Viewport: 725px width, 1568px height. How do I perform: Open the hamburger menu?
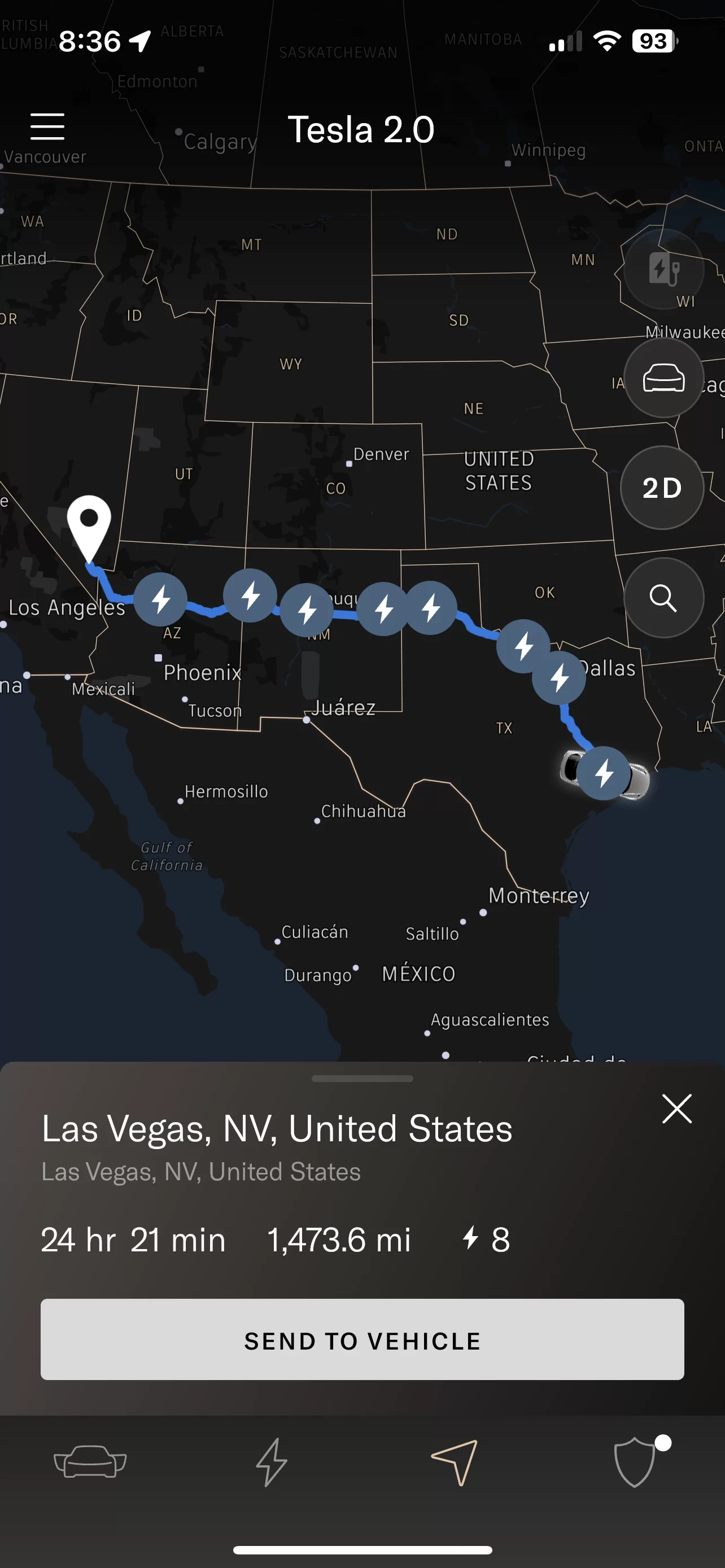click(47, 126)
